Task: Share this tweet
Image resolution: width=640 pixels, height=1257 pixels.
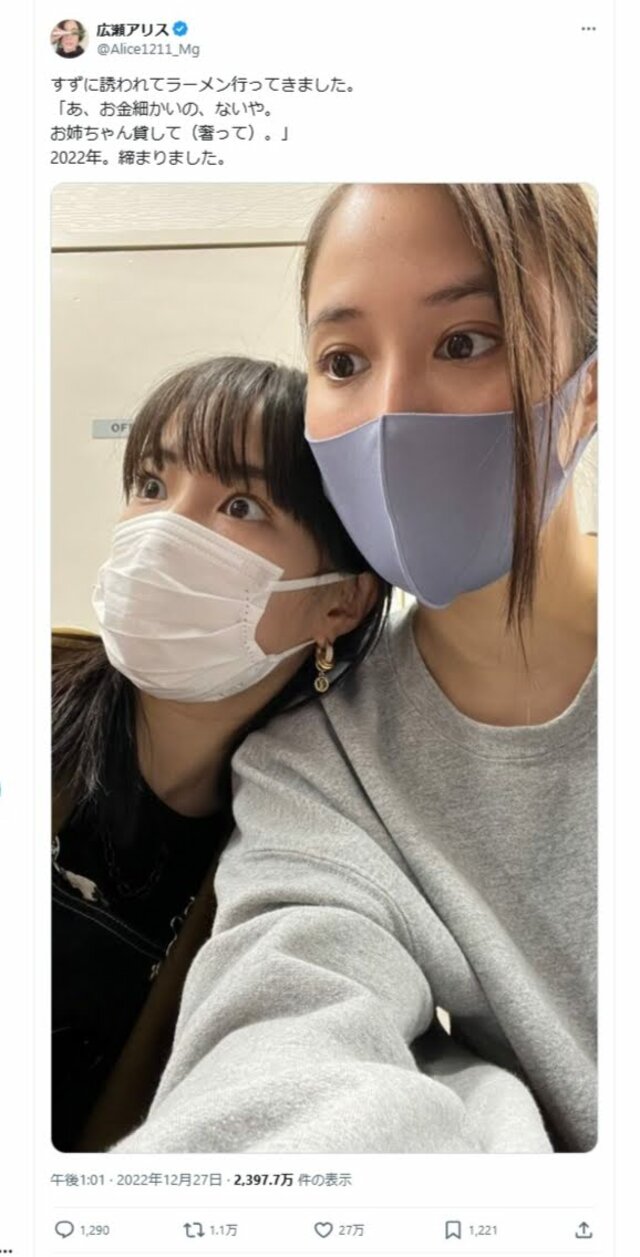Action: (x=583, y=1229)
